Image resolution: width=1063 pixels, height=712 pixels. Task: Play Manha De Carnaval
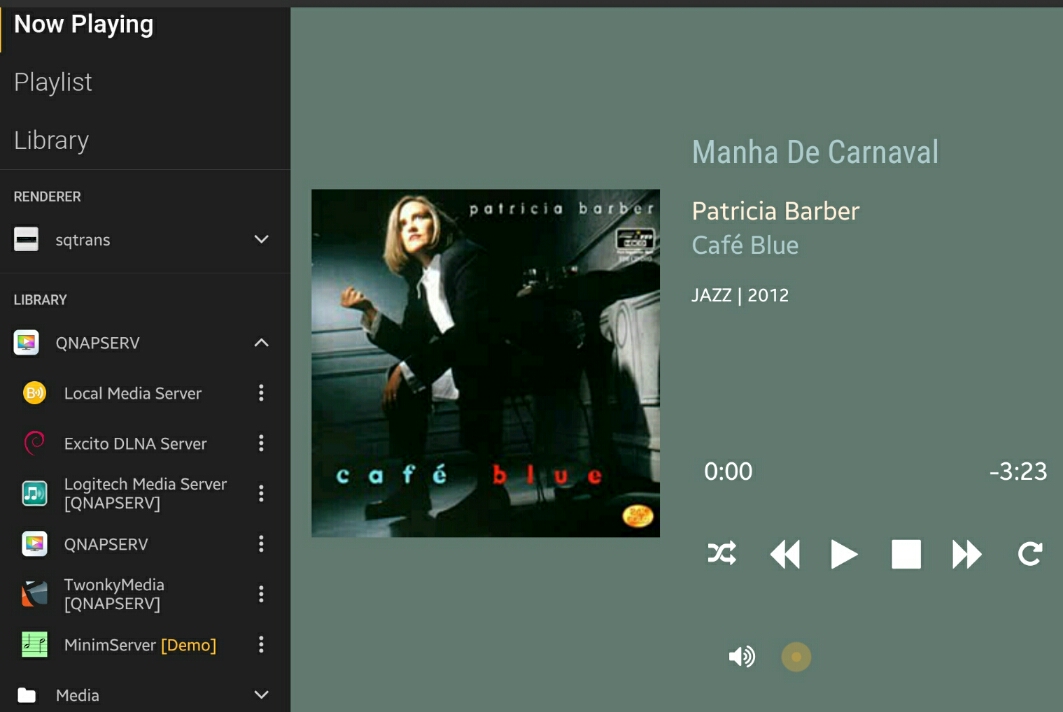[x=844, y=554]
